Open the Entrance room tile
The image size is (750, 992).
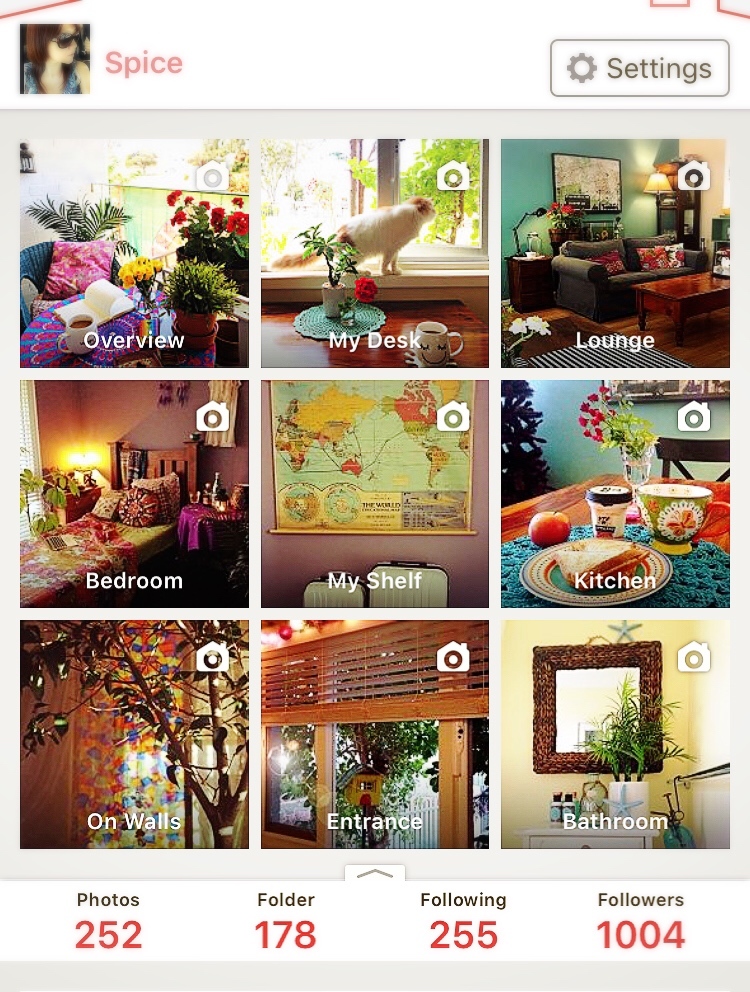375,734
